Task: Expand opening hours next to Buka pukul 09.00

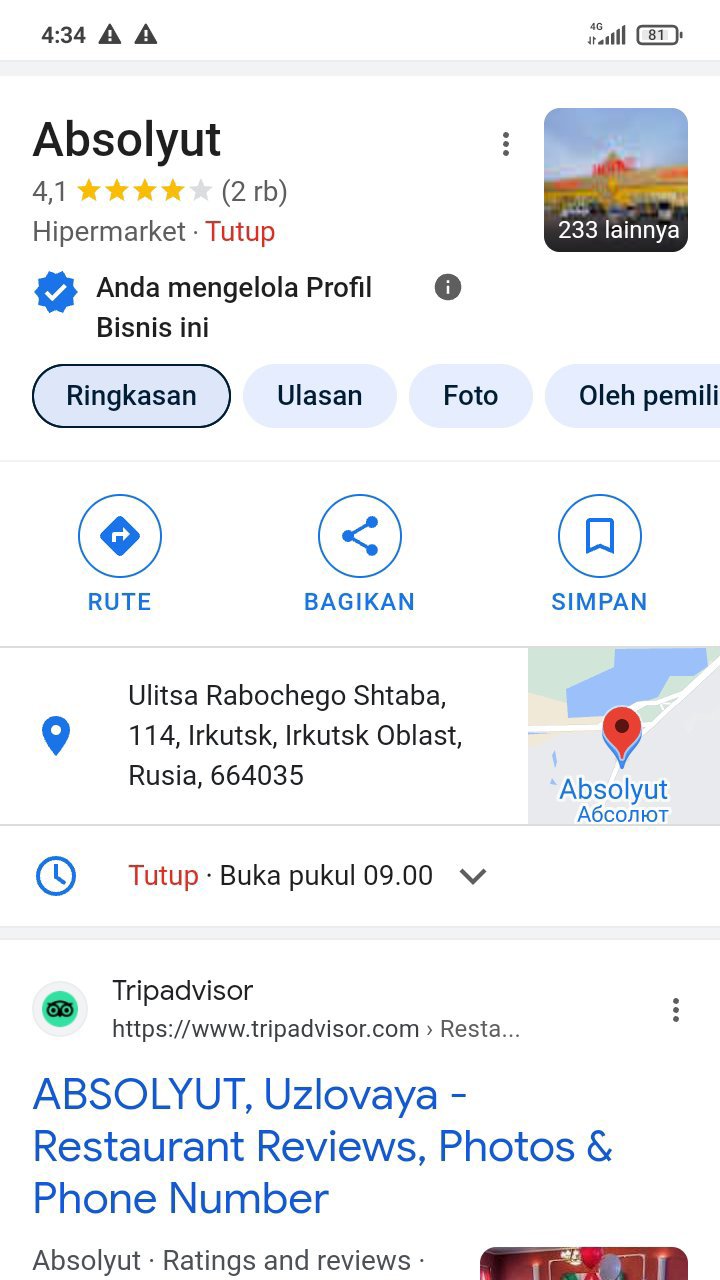Action: 472,877
